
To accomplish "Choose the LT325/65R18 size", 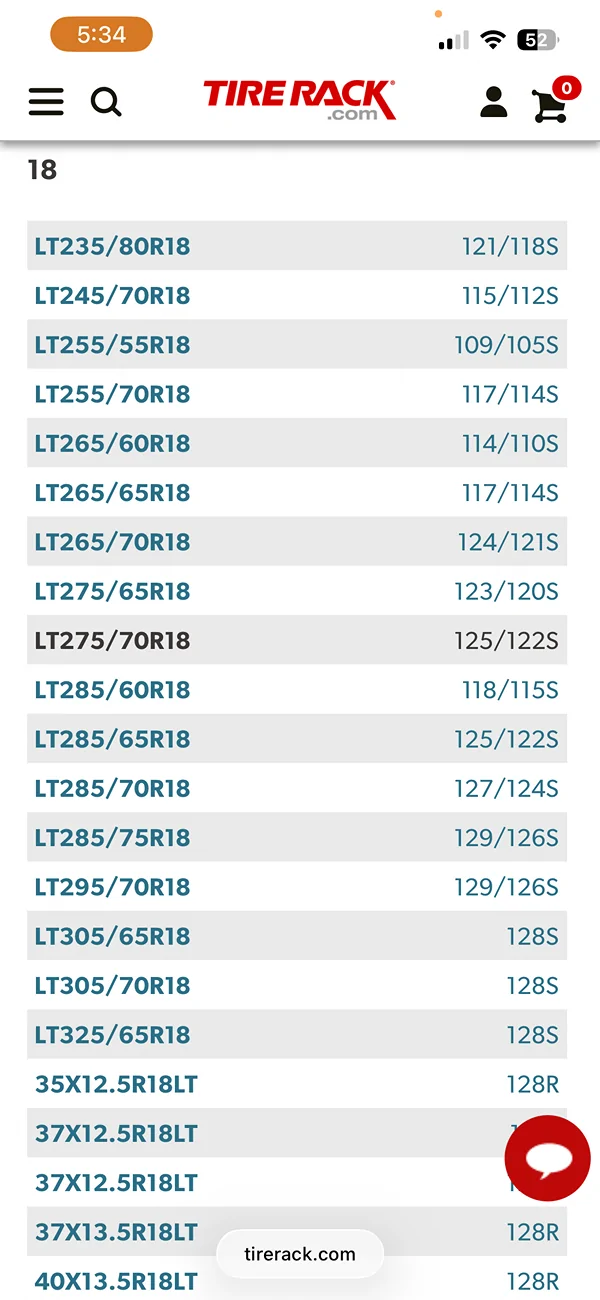I will pos(112,1034).
